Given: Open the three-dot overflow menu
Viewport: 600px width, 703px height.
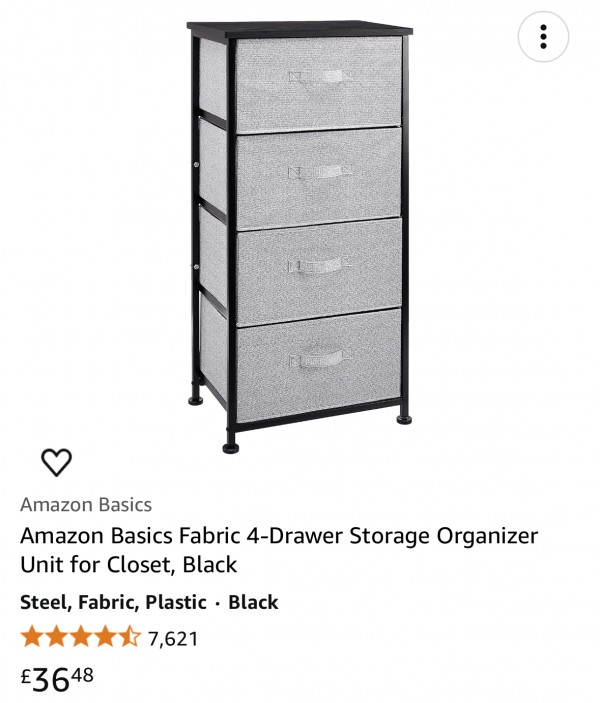Looking at the screenshot, I should click(x=543, y=38).
